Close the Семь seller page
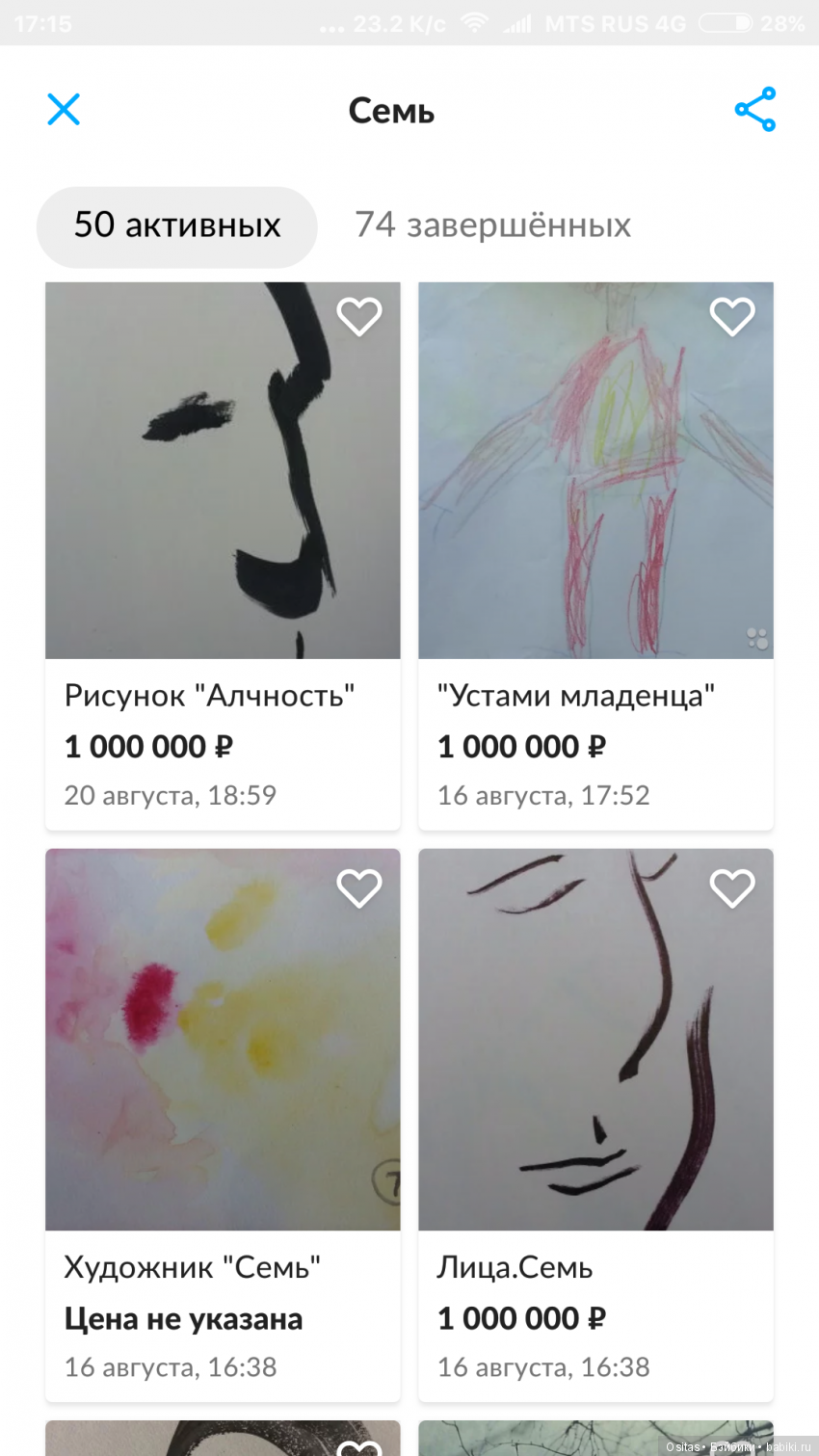This screenshot has width=819, height=1456. tap(64, 109)
